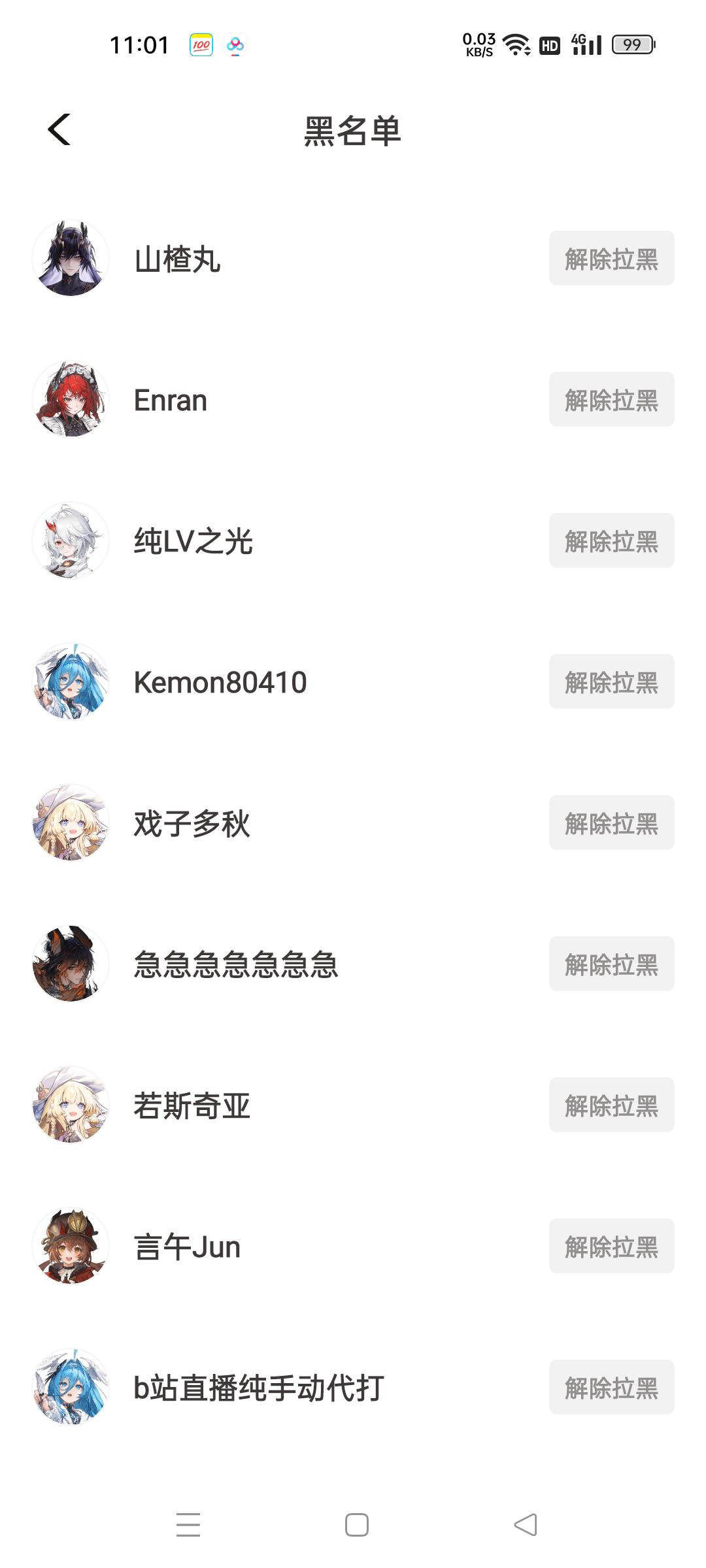Remove Enran from the blacklist

(x=611, y=400)
